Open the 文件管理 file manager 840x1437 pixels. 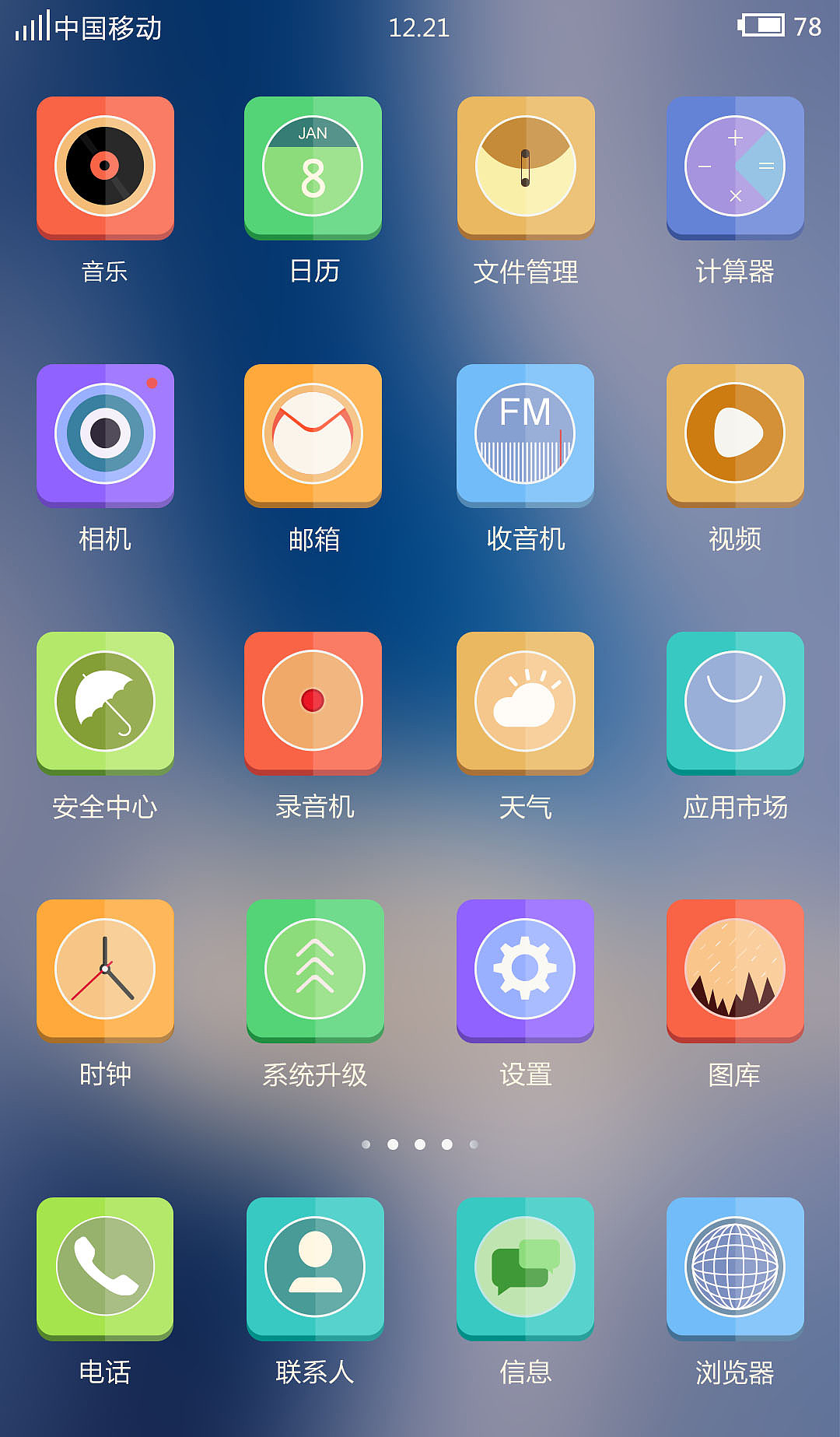coord(525,166)
